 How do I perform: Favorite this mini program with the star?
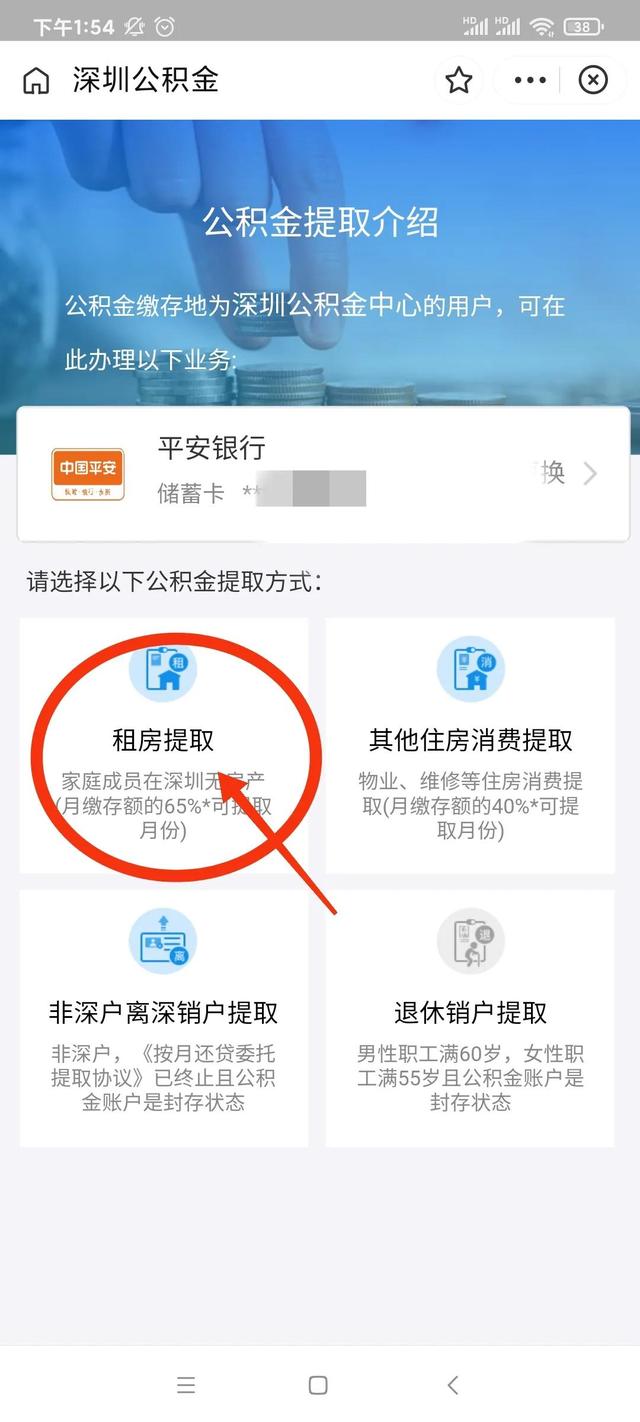coord(458,81)
